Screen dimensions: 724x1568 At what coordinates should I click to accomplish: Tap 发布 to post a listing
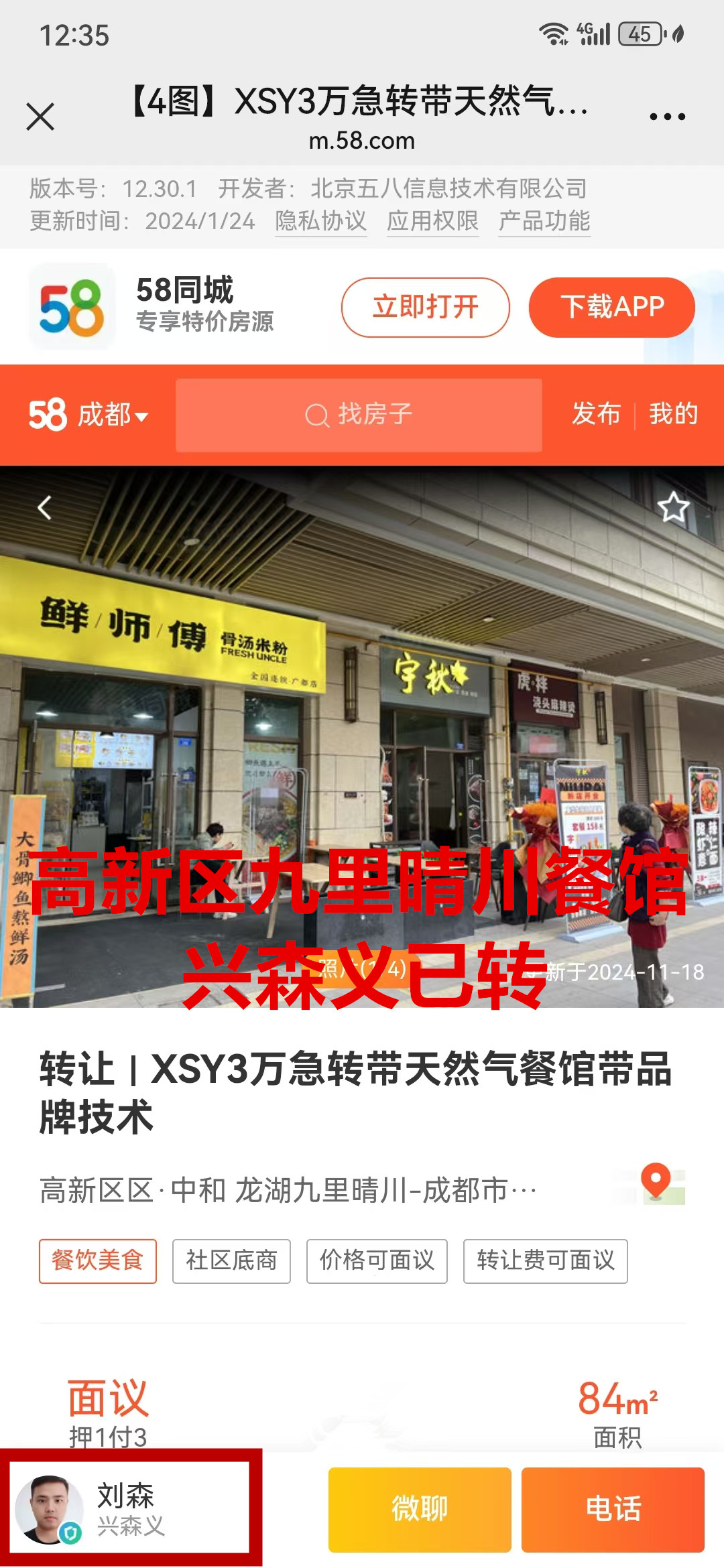(x=596, y=414)
